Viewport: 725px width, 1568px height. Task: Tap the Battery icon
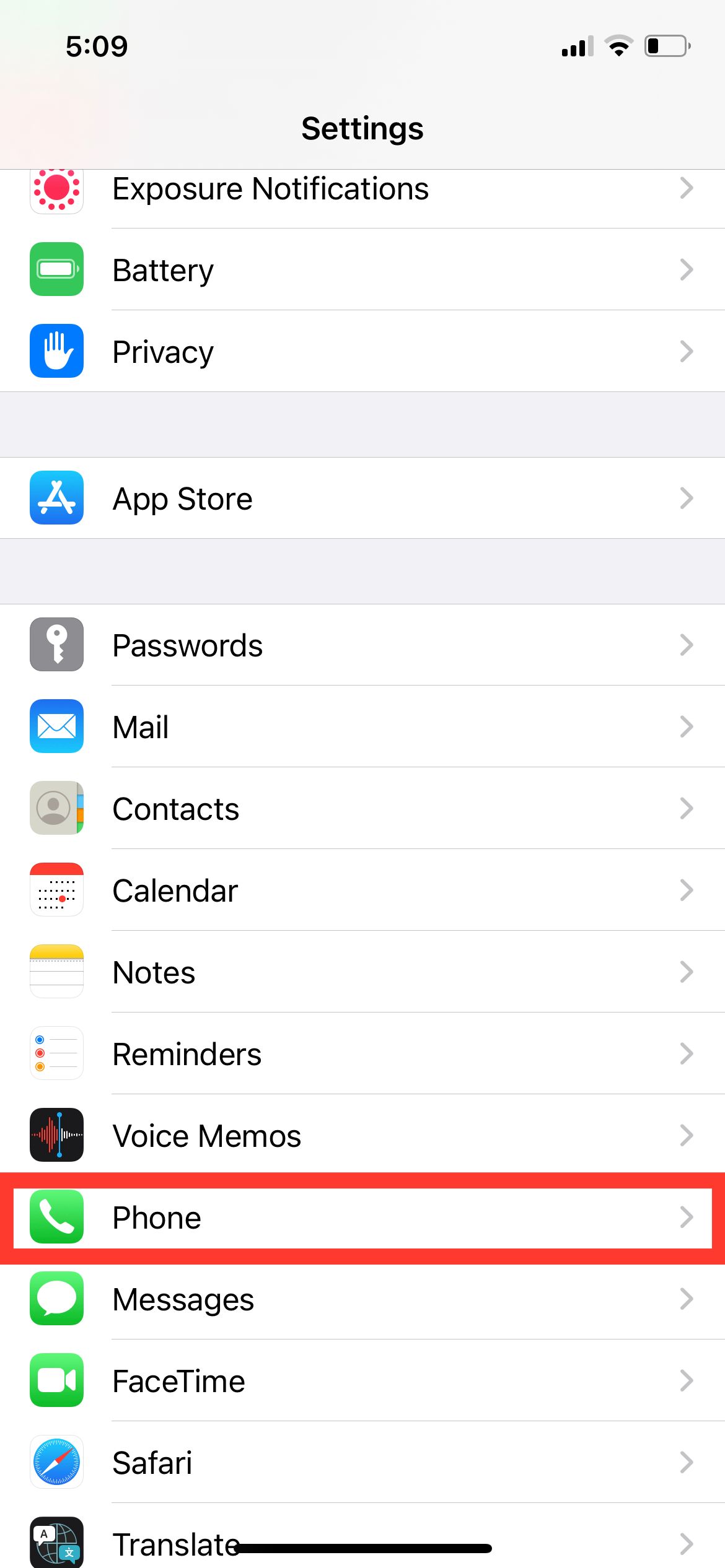56,270
